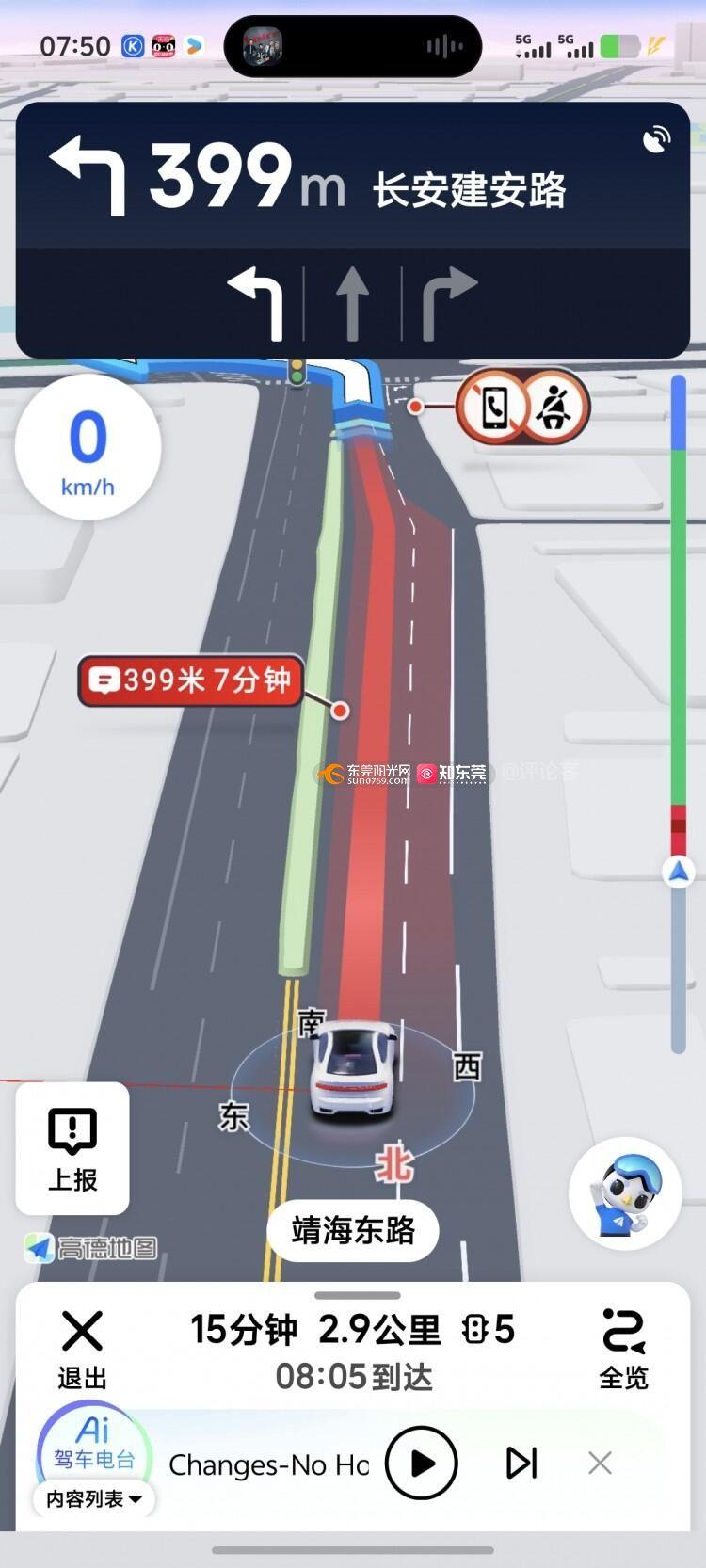
Task: Tap the mascot assistant avatar
Action: coord(625,1192)
